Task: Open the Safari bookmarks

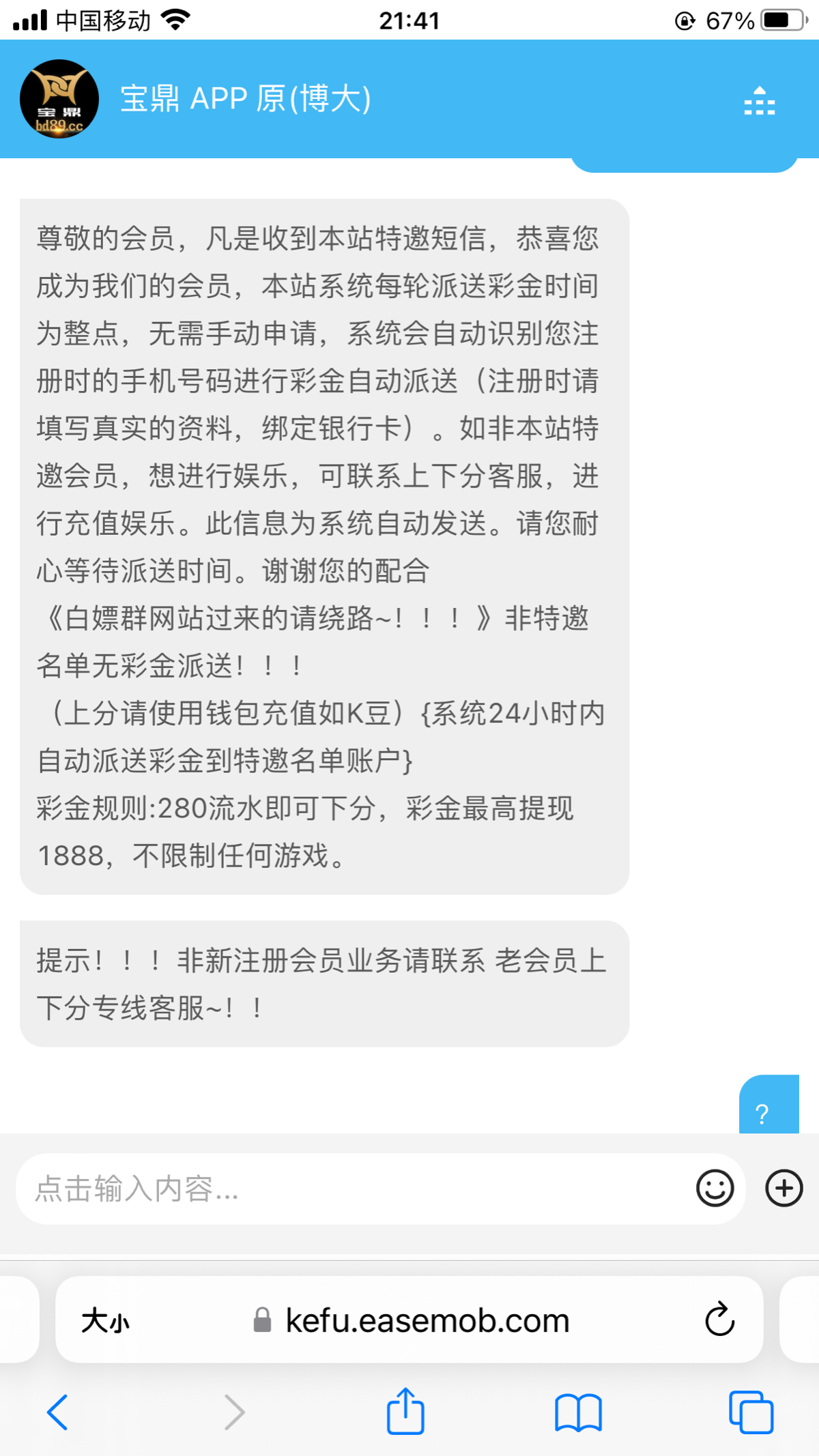Action: (x=578, y=1412)
